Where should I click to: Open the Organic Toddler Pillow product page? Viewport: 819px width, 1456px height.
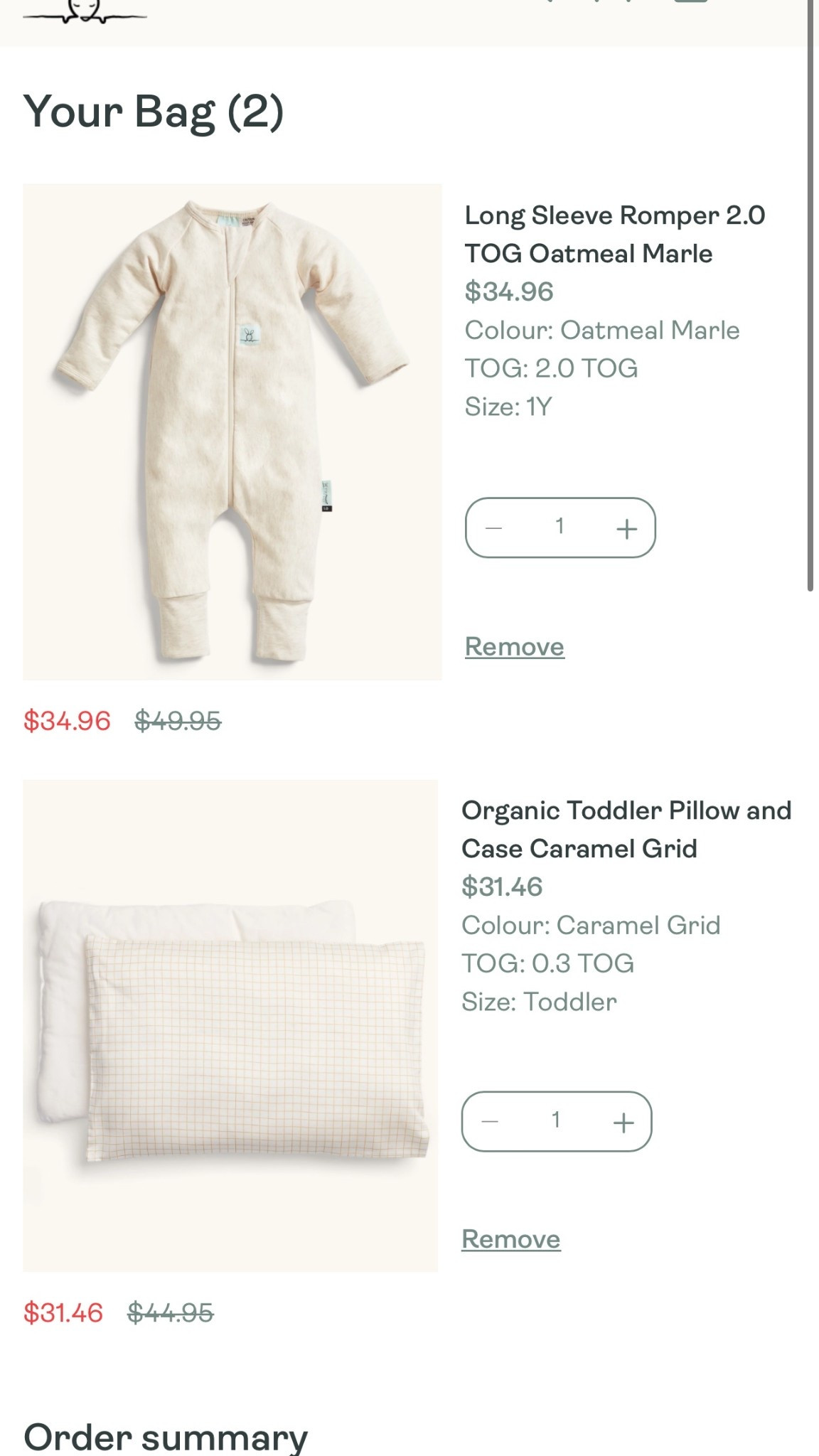[626, 829]
